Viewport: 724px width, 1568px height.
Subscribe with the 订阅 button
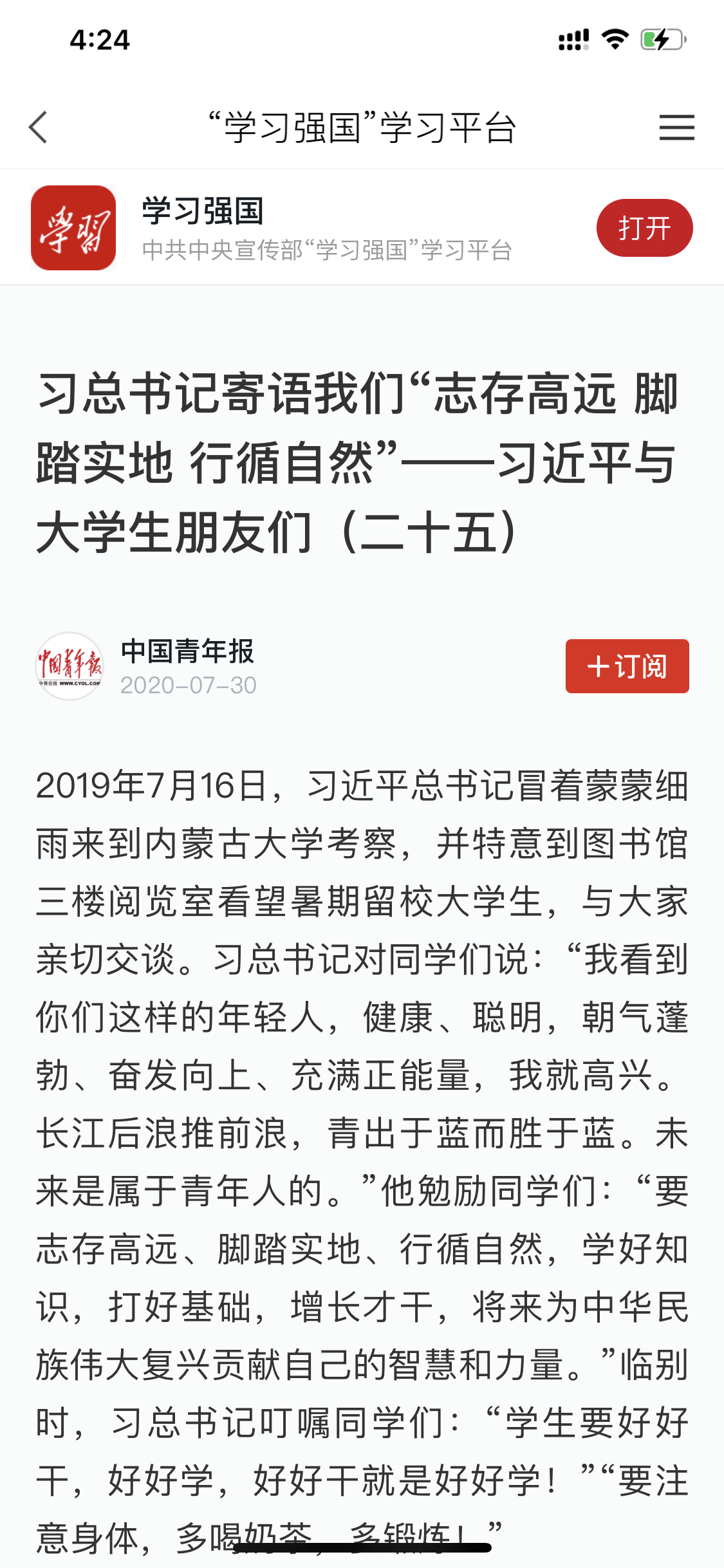click(x=627, y=666)
